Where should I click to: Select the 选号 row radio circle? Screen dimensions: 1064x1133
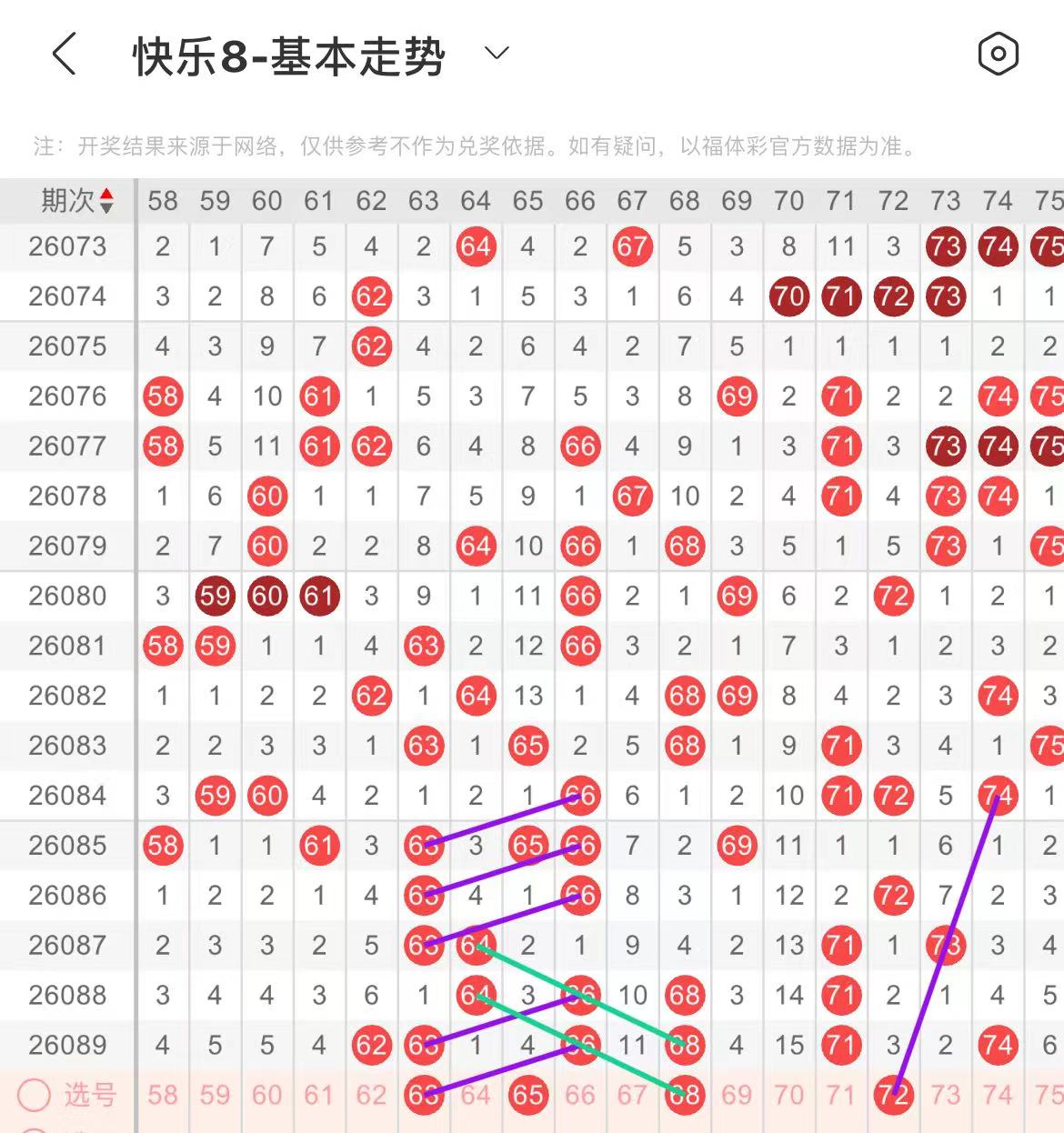35,1095
